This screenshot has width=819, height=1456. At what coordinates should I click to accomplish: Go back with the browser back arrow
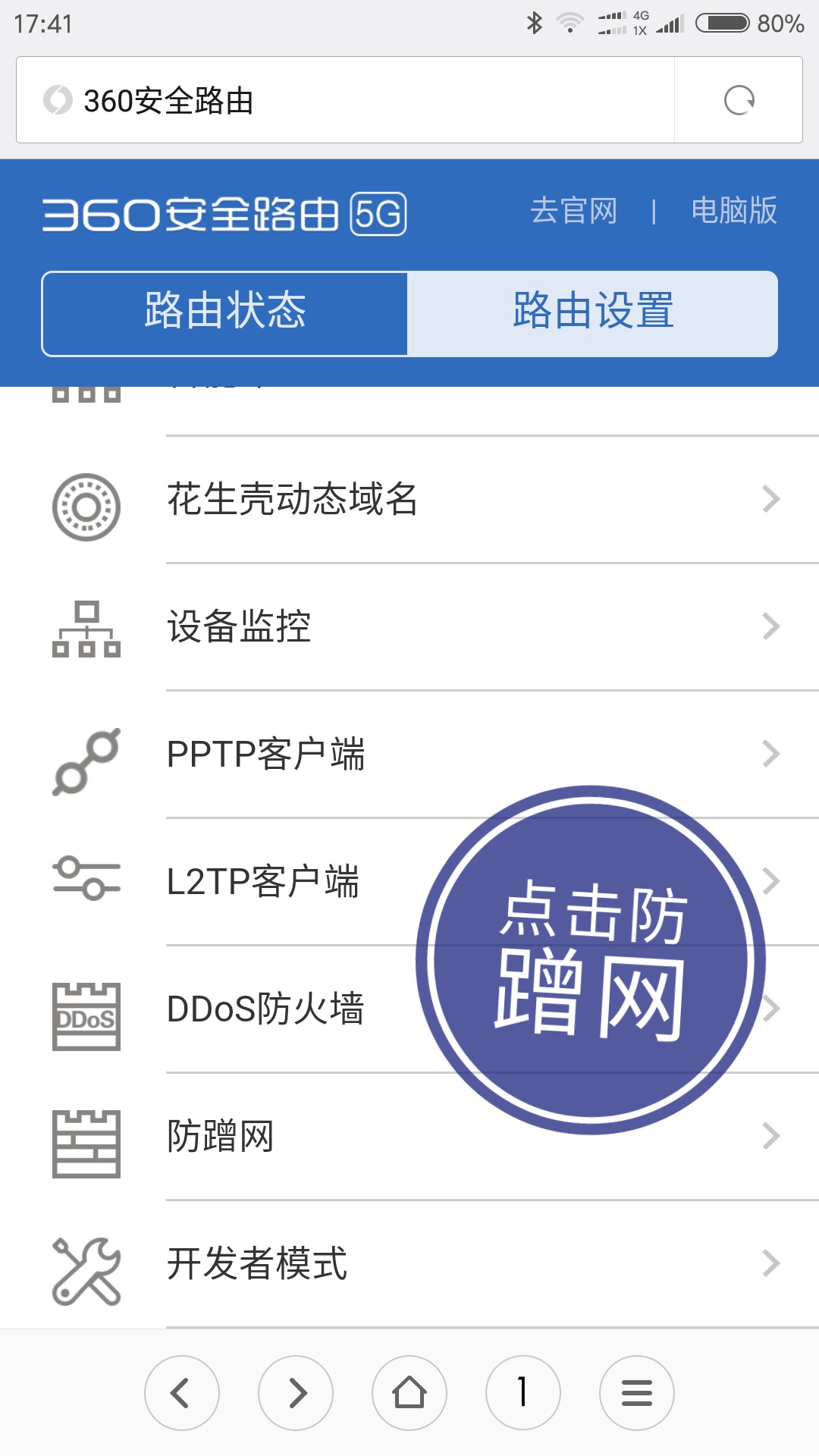tap(182, 1393)
